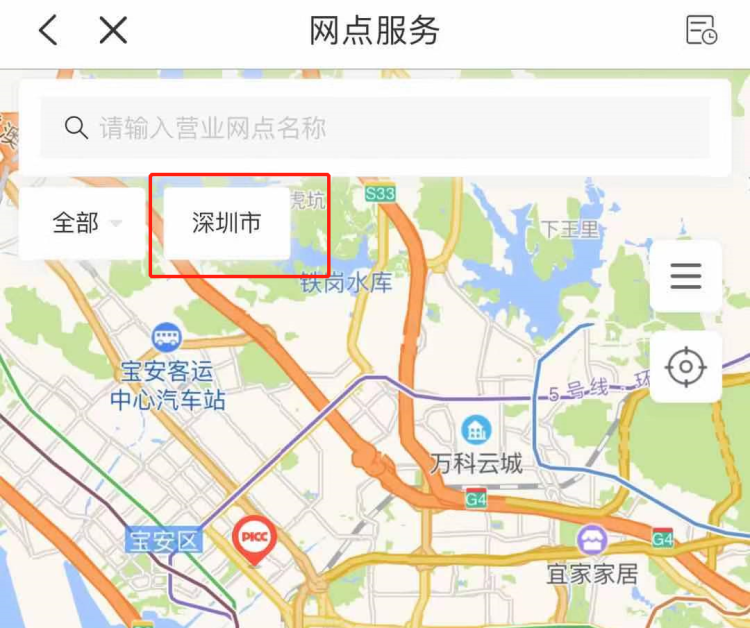The width and height of the screenshot is (750, 628).
Task: Close the 网点服务 page
Action: click(113, 31)
